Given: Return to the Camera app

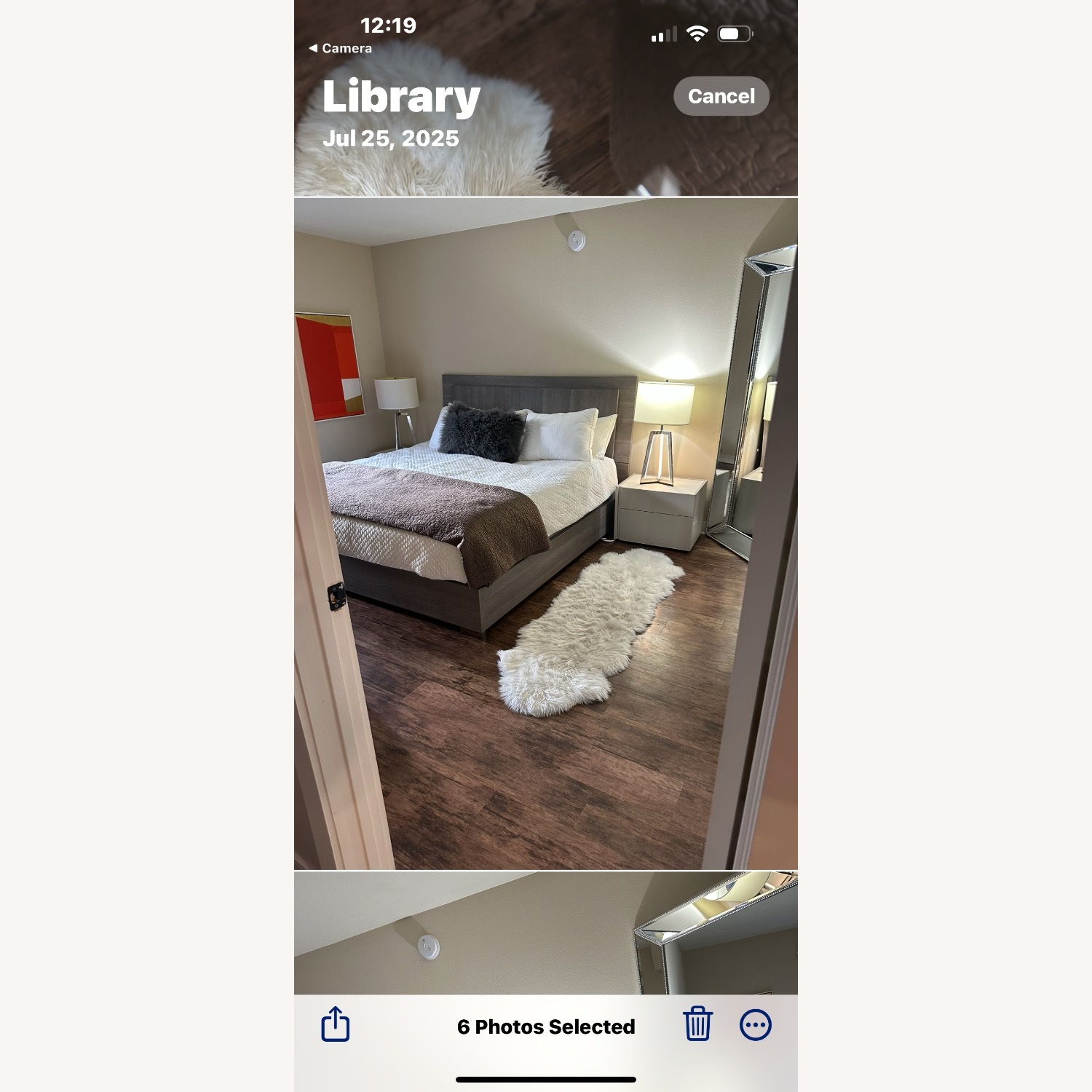Looking at the screenshot, I should (x=340, y=48).
